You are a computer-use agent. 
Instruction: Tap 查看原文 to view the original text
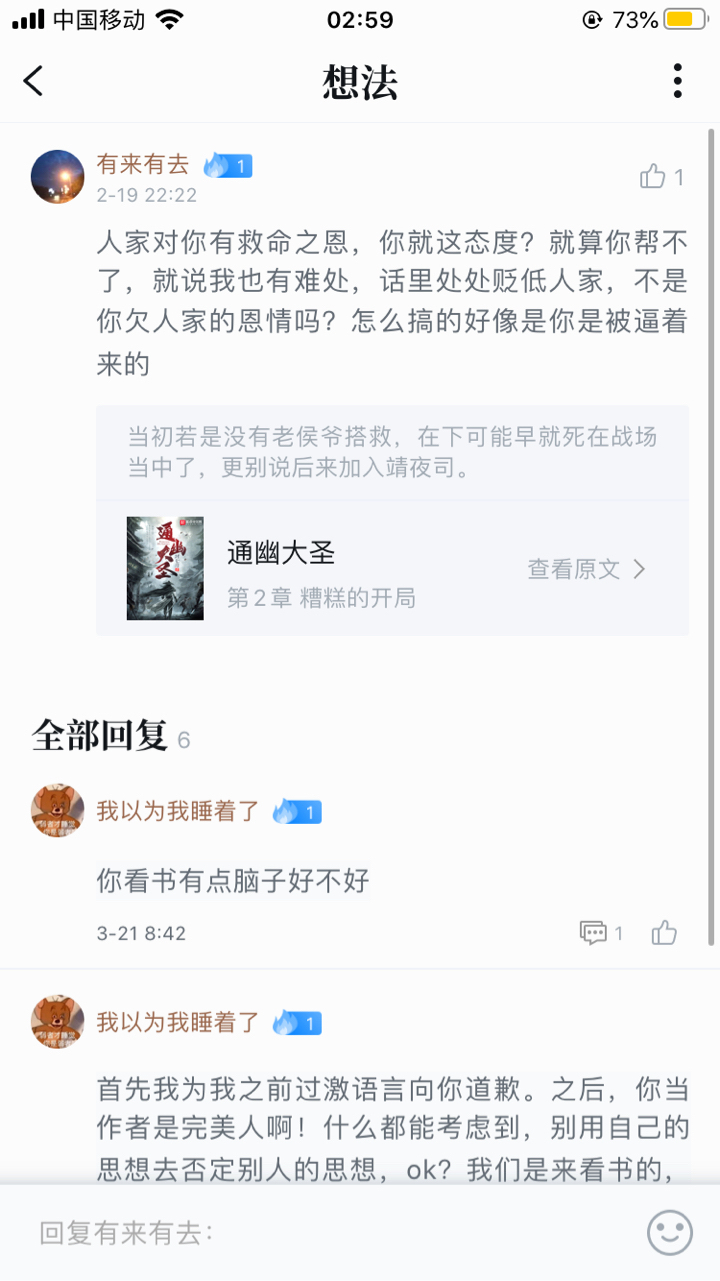(x=586, y=569)
